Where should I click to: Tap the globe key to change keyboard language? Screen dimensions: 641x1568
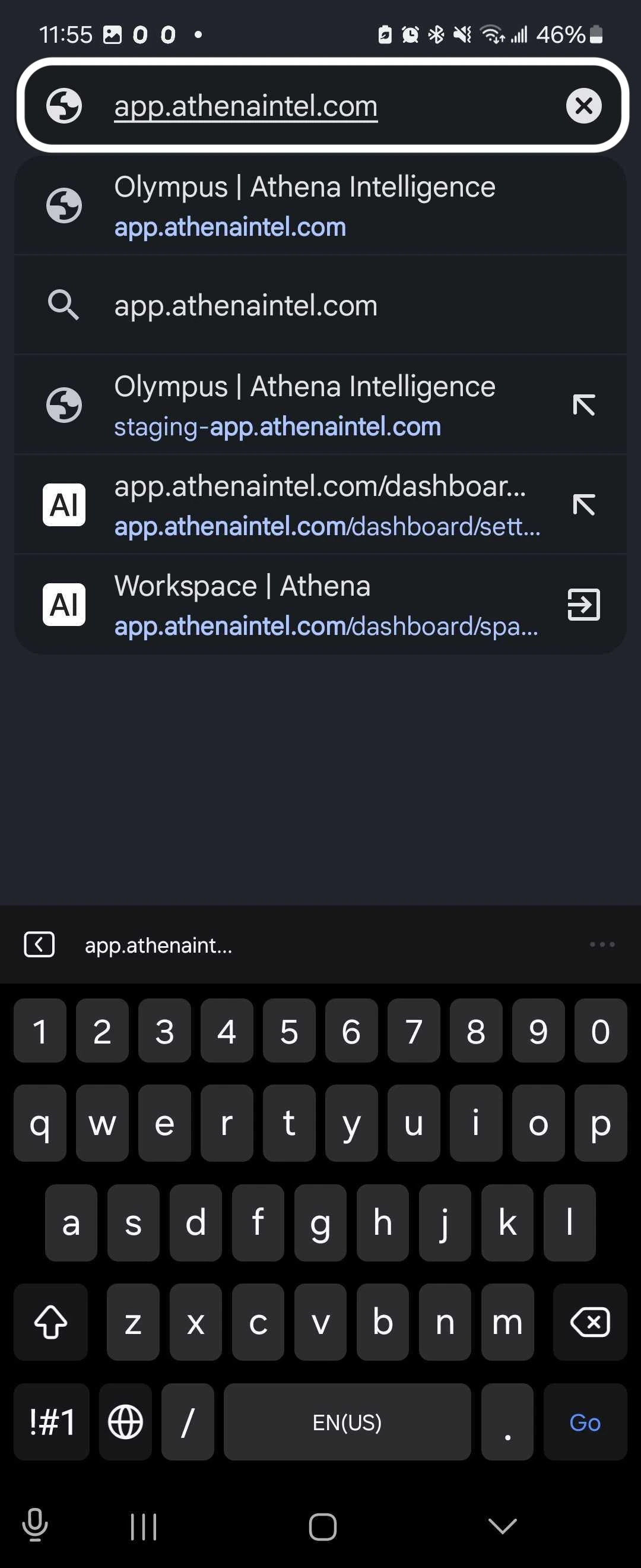click(x=125, y=1422)
